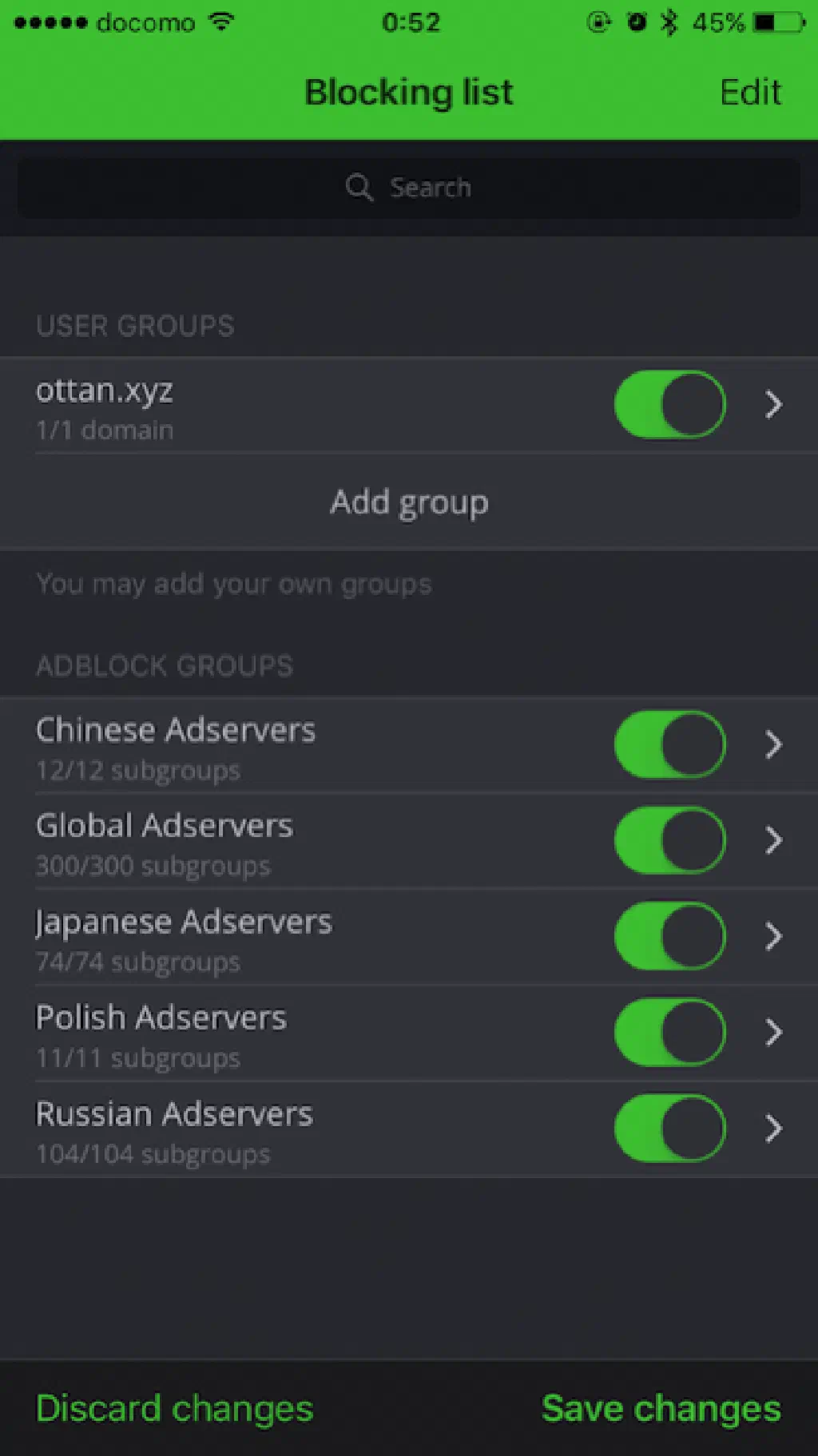Toggle the Russian Adservers switch
This screenshot has width=818, height=1456.
tap(669, 1128)
